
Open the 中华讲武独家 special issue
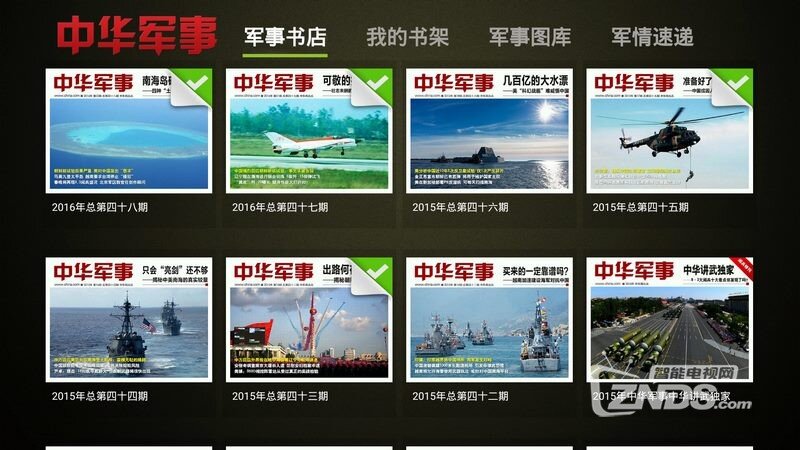(x=669, y=319)
